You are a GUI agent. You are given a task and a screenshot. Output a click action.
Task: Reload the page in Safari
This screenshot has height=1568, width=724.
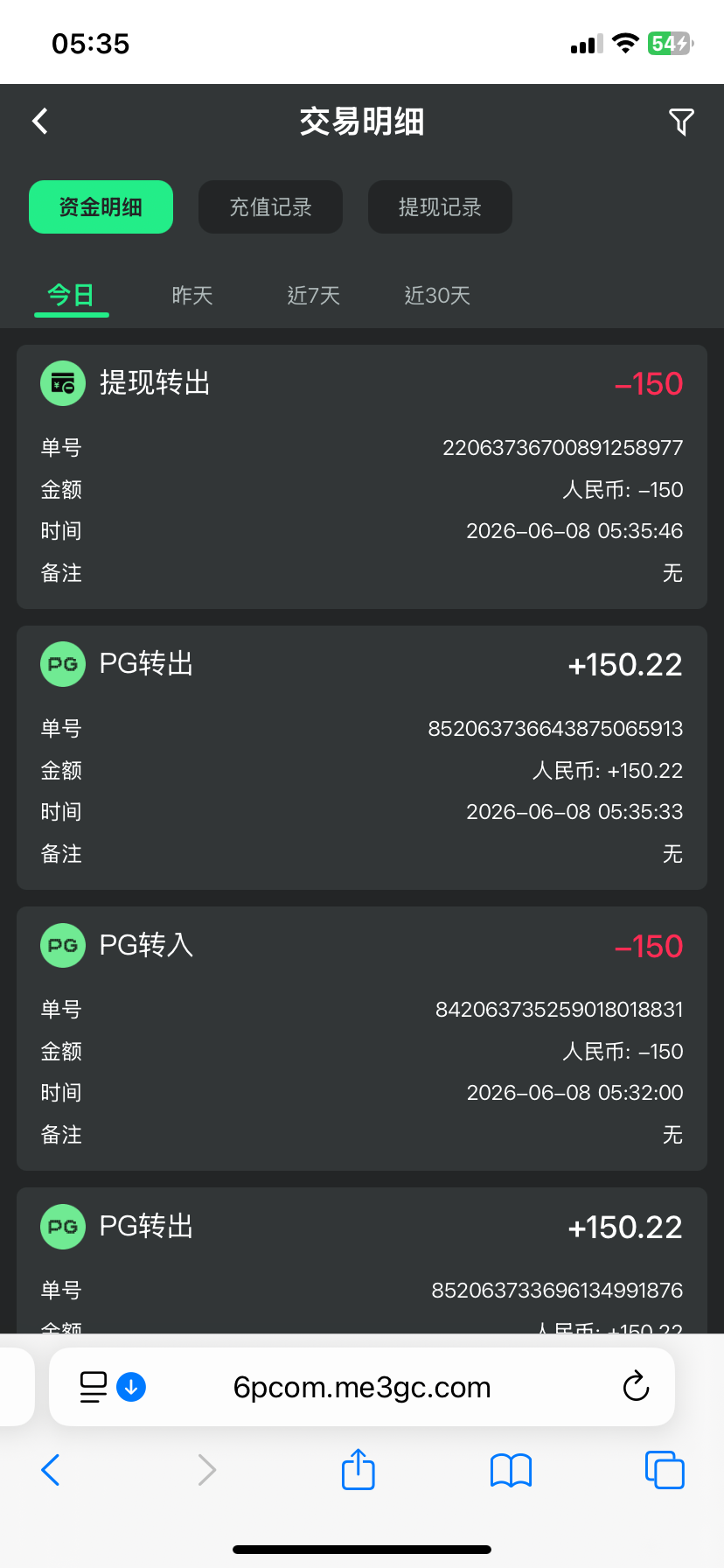pos(636,1387)
